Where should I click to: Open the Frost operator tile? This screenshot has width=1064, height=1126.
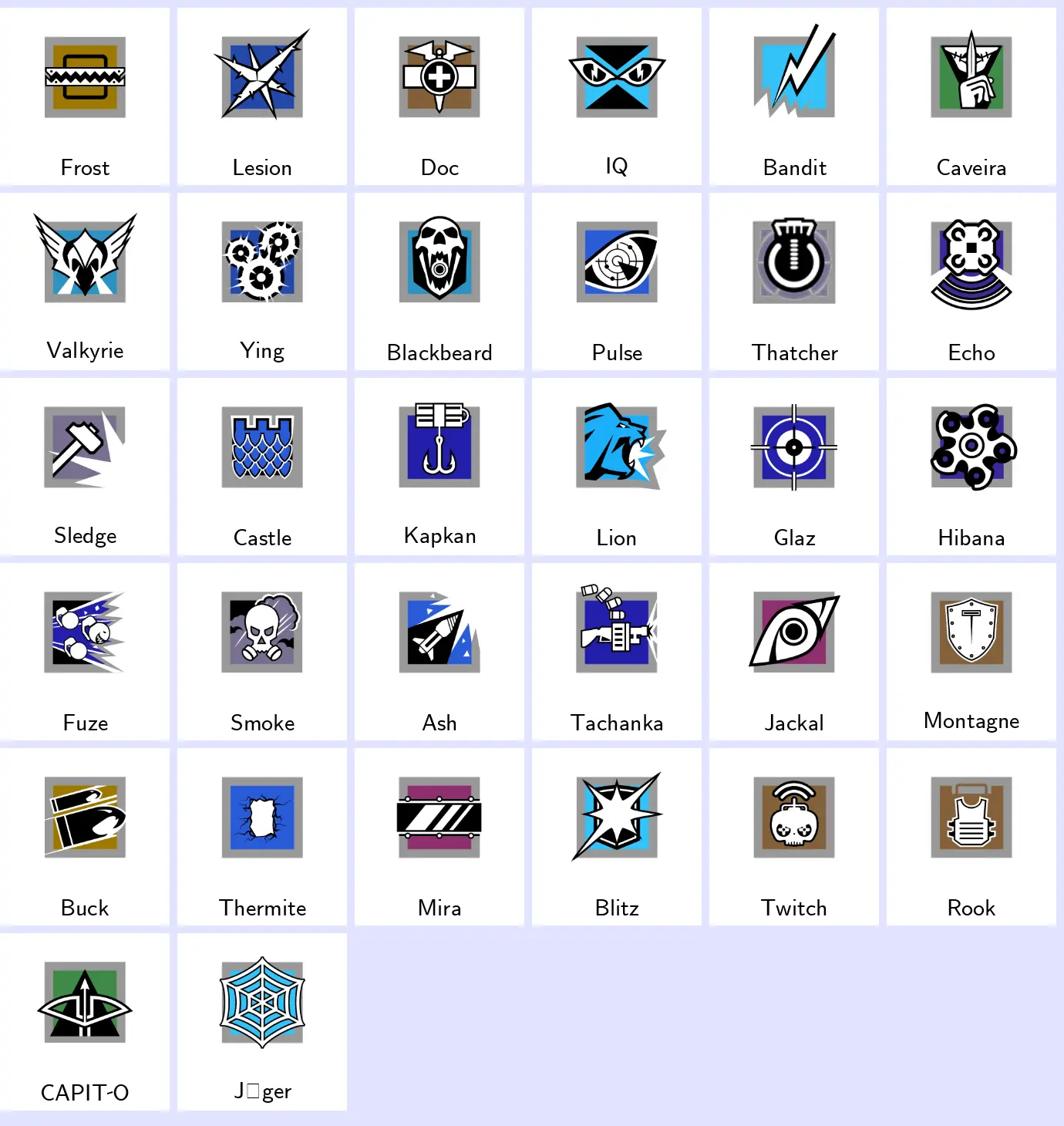point(85,96)
